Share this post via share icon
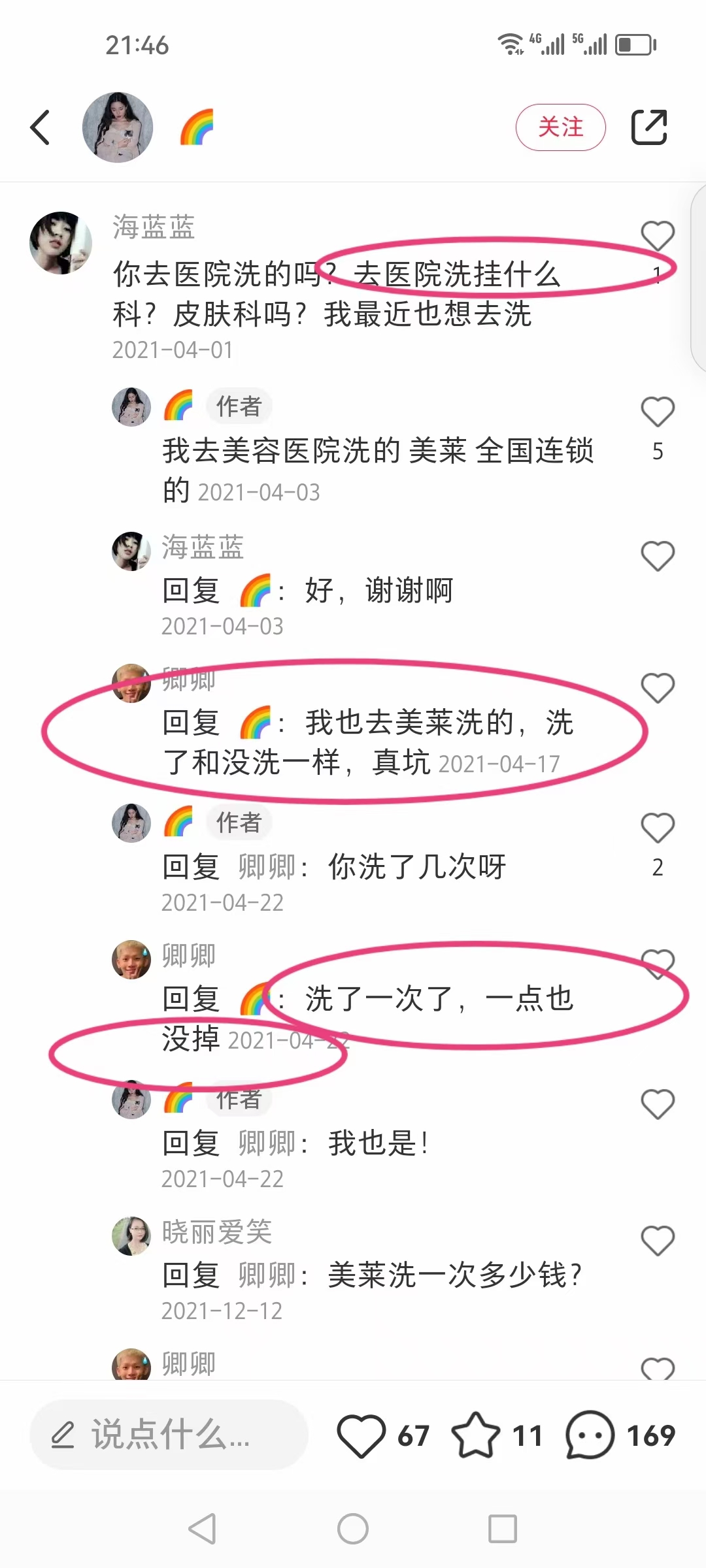706x1568 pixels. tap(648, 127)
